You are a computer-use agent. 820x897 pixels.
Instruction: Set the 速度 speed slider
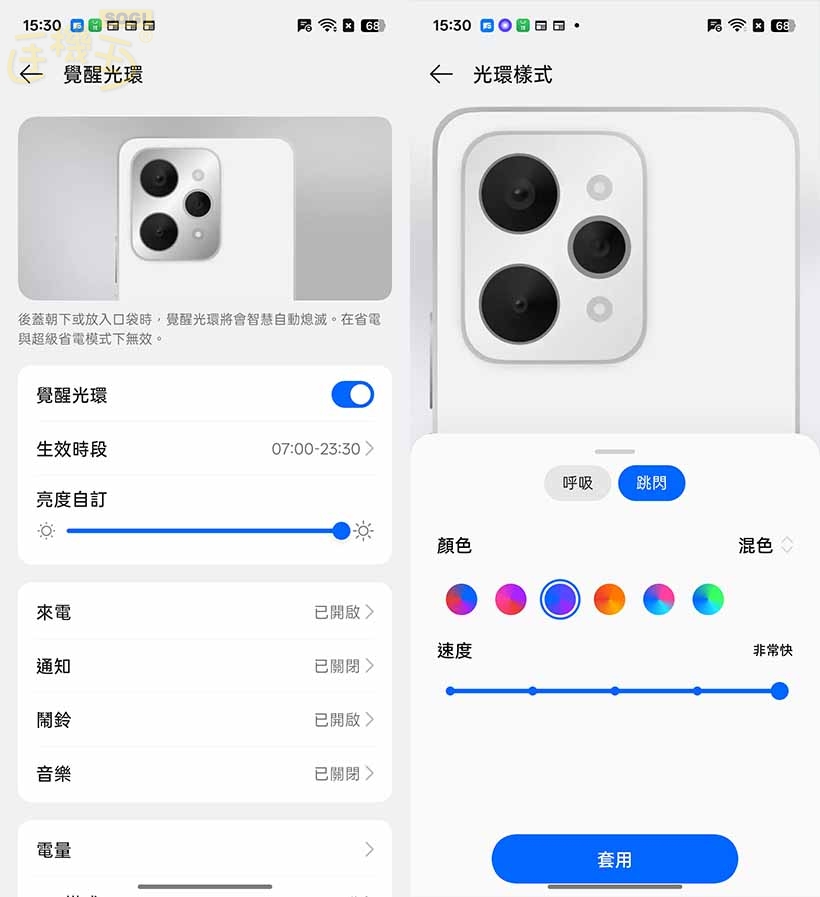(615, 691)
